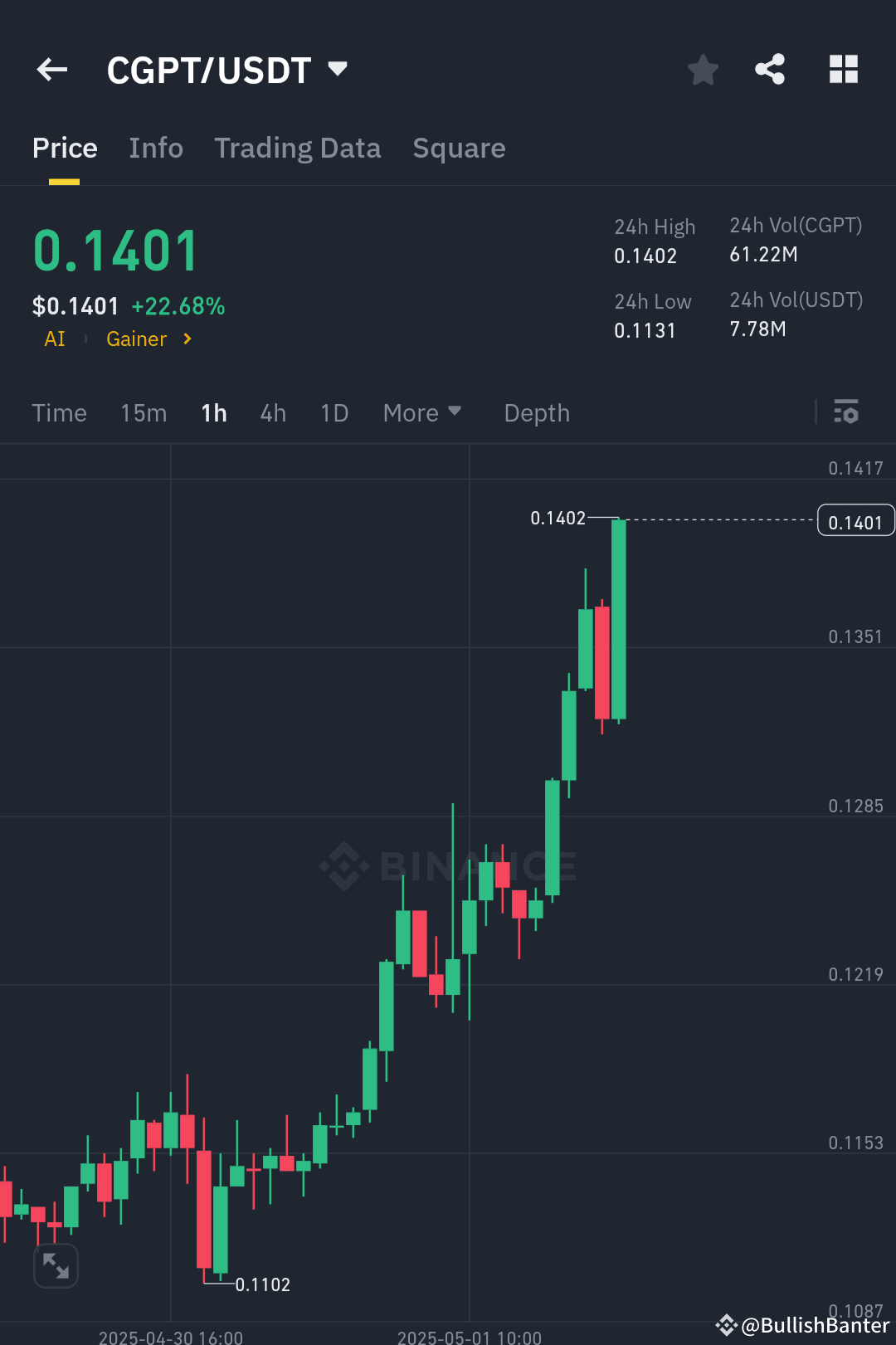Expand the More timeframes dropdown
896x1345 pixels.
click(422, 412)
